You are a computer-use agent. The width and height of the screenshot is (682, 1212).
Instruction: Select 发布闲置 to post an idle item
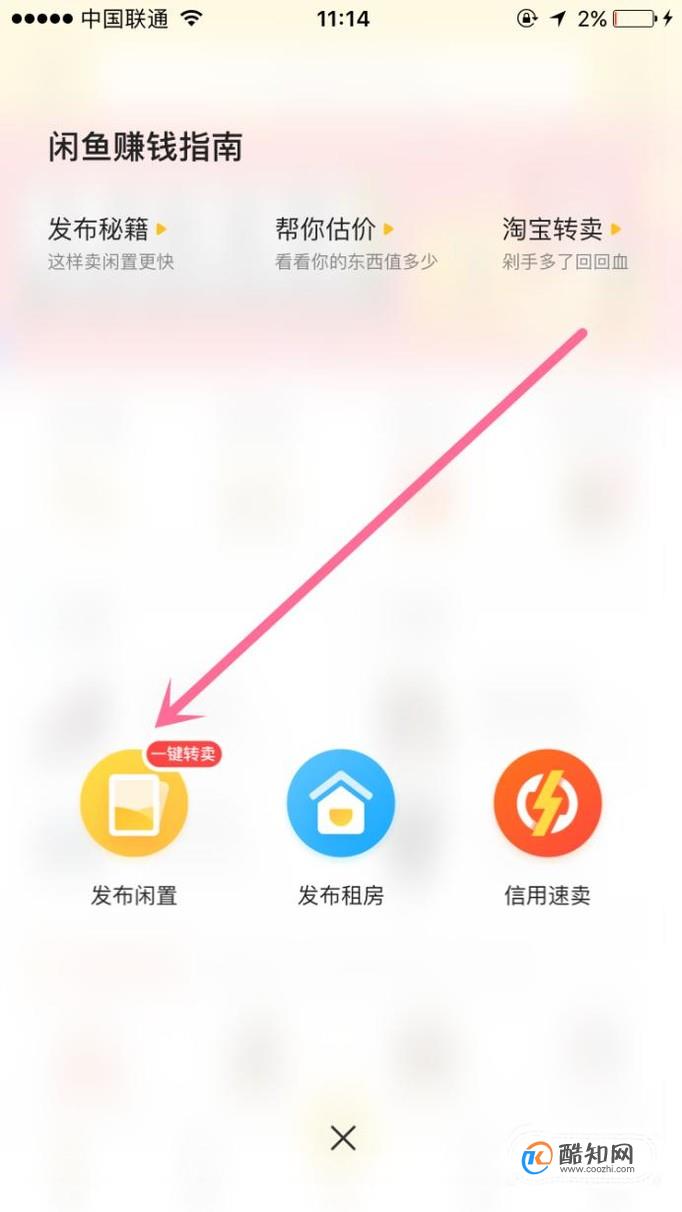(x=134, y=804)
